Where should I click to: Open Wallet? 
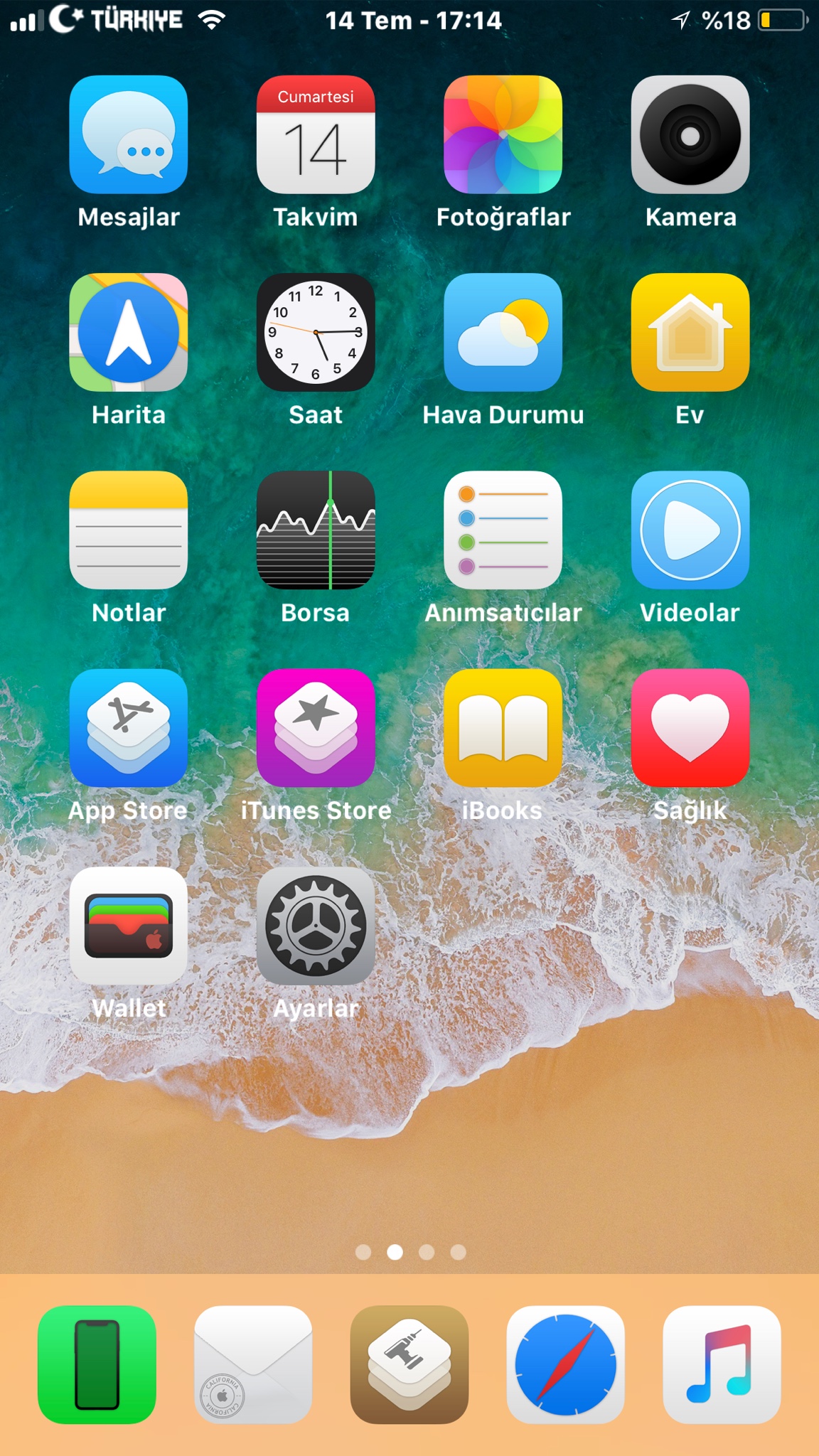129,925
